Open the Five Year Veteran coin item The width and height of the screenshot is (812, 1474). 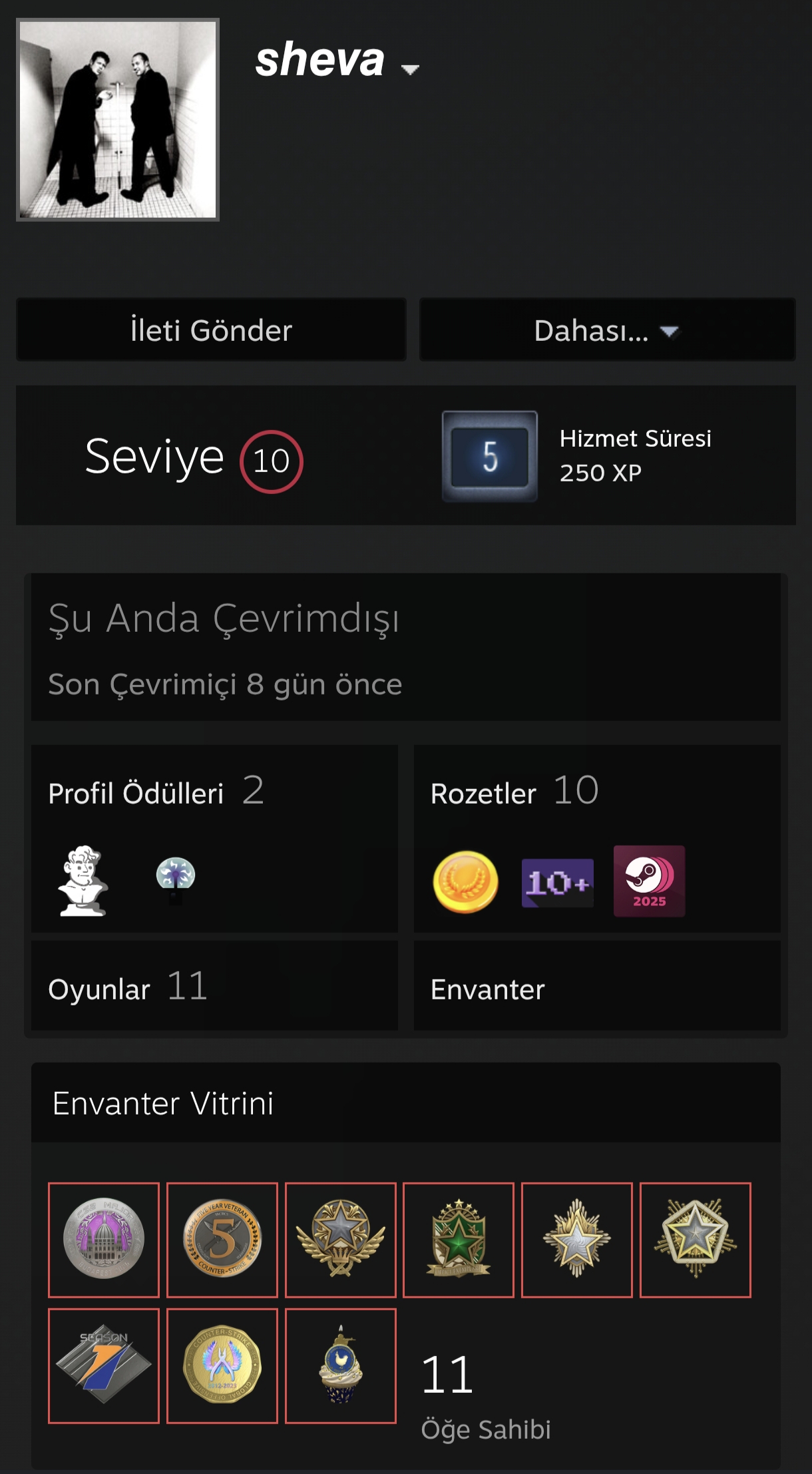[222, 1240]
